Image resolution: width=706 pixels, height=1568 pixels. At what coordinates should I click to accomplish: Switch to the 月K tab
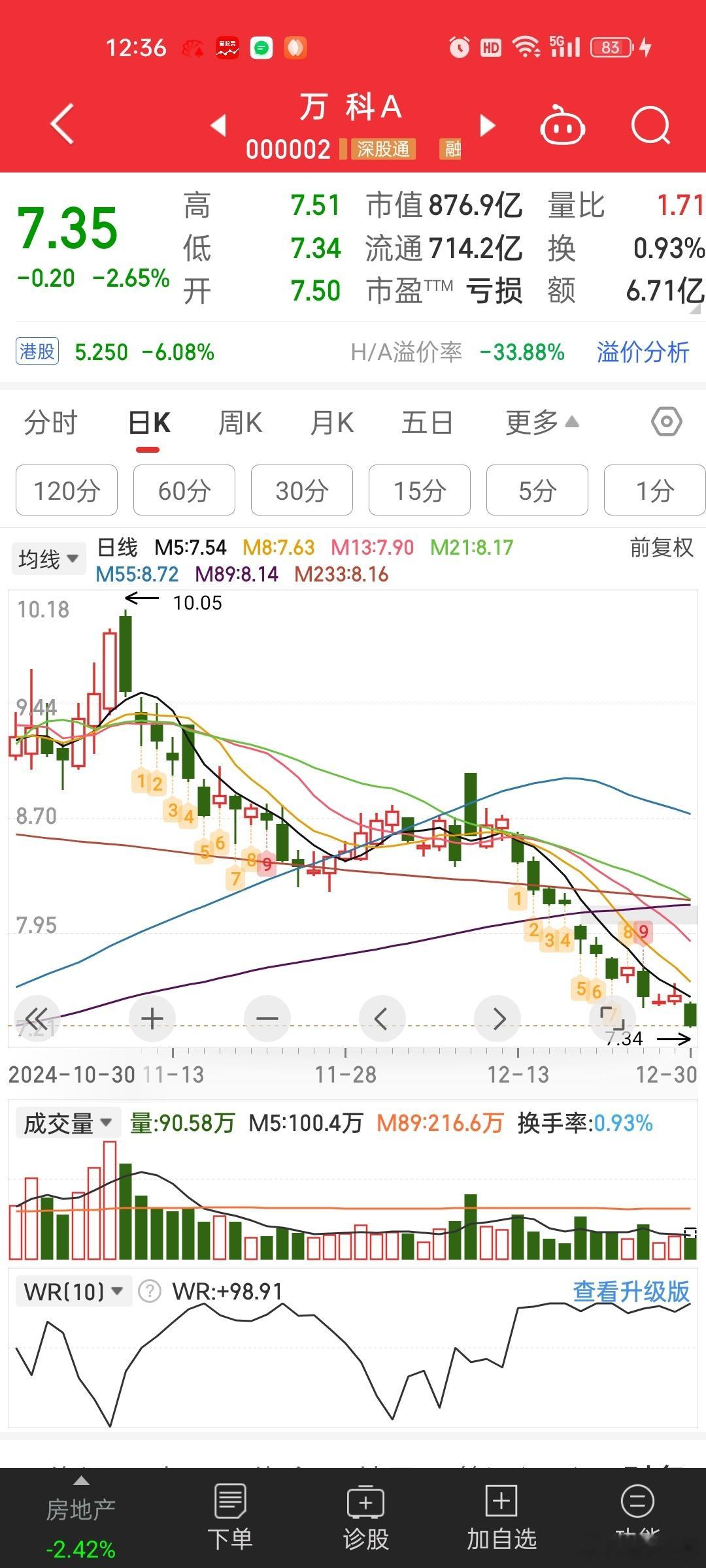tap(331, 423)
